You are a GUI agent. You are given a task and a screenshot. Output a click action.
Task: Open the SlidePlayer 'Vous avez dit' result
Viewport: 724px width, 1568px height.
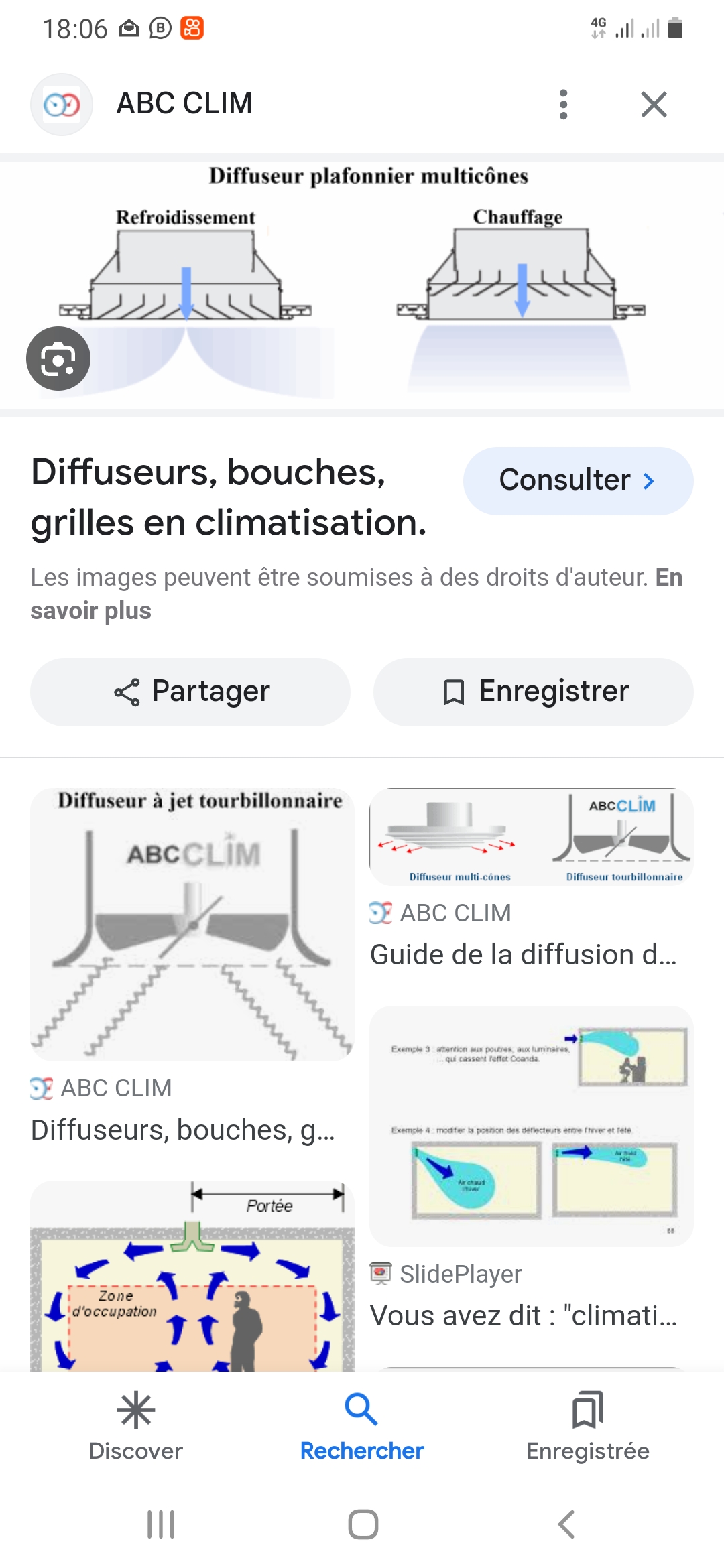(x=532, y=1126)
